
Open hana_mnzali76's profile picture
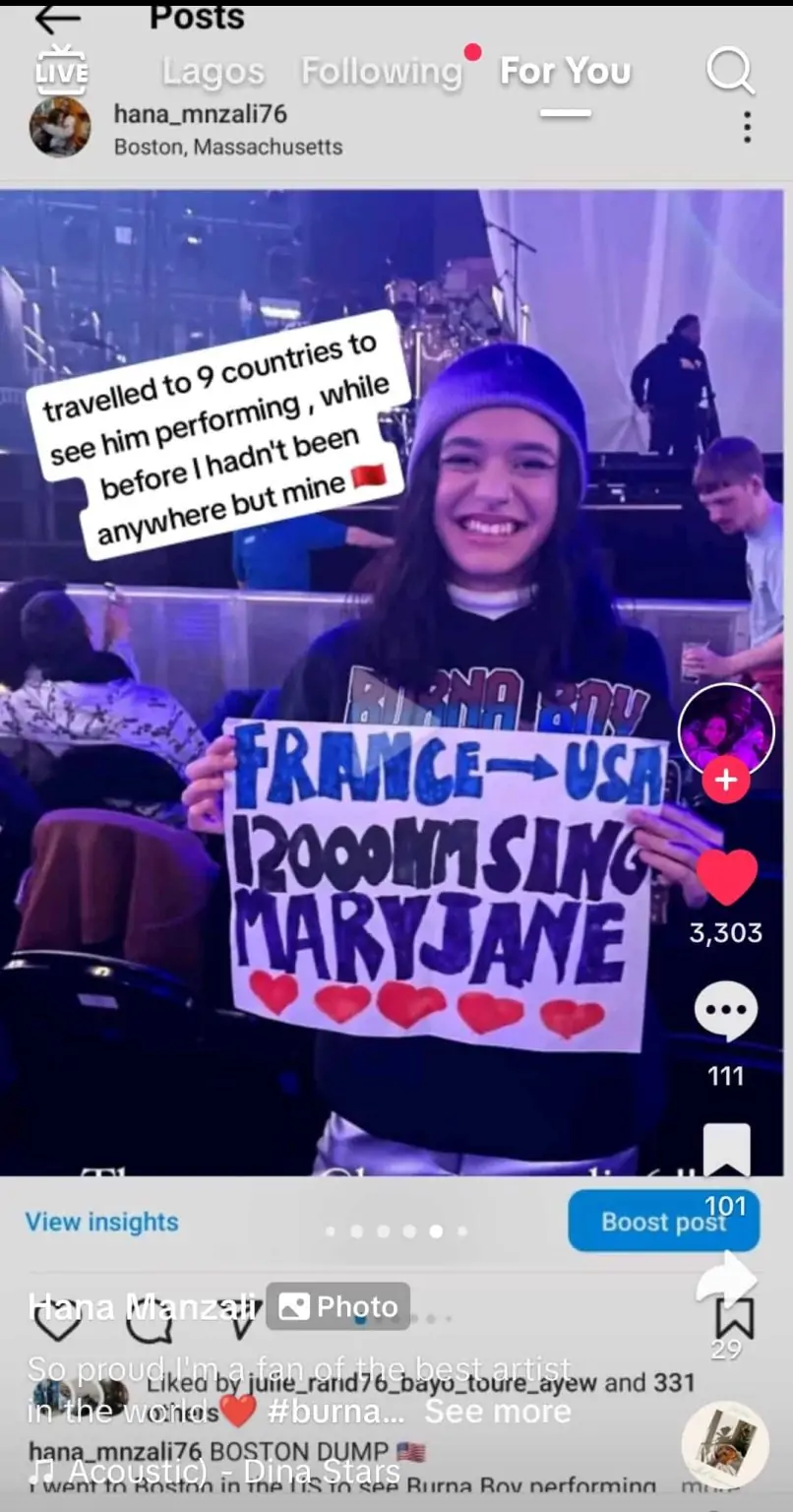(x=60, y=128)
